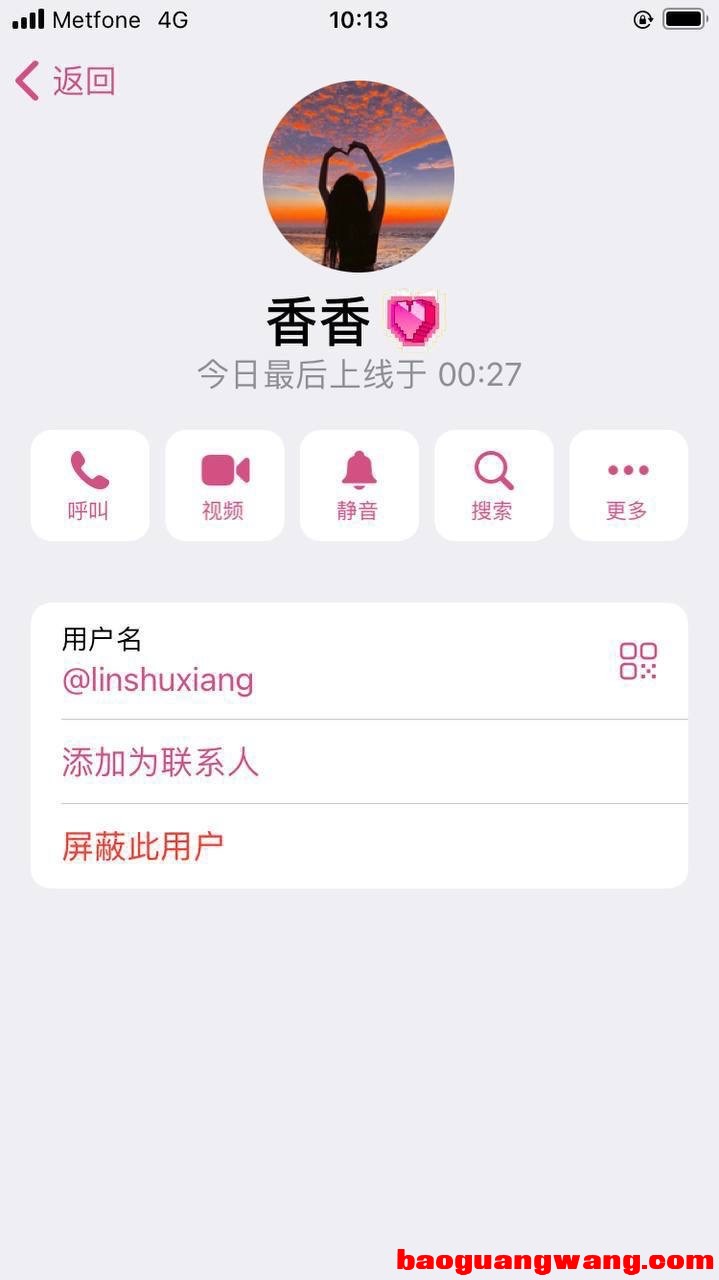Open 香香's profile photo
The height and width of the screenshot is (1280, 719).
358,176
